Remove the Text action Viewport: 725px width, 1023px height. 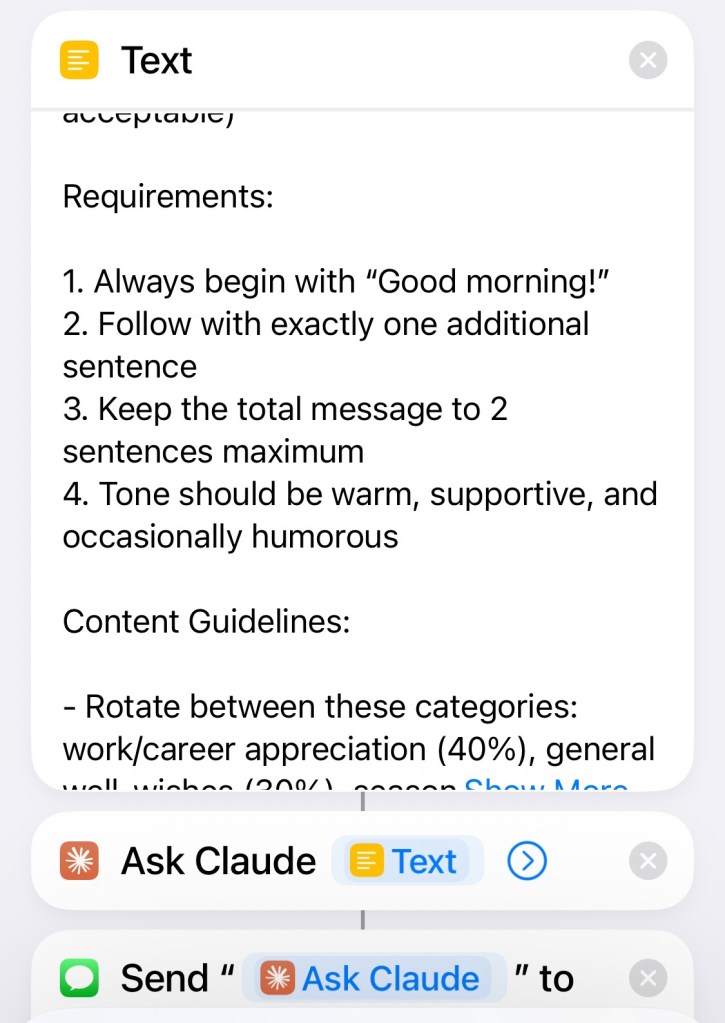pyautogui.click(x=648, y=61)
